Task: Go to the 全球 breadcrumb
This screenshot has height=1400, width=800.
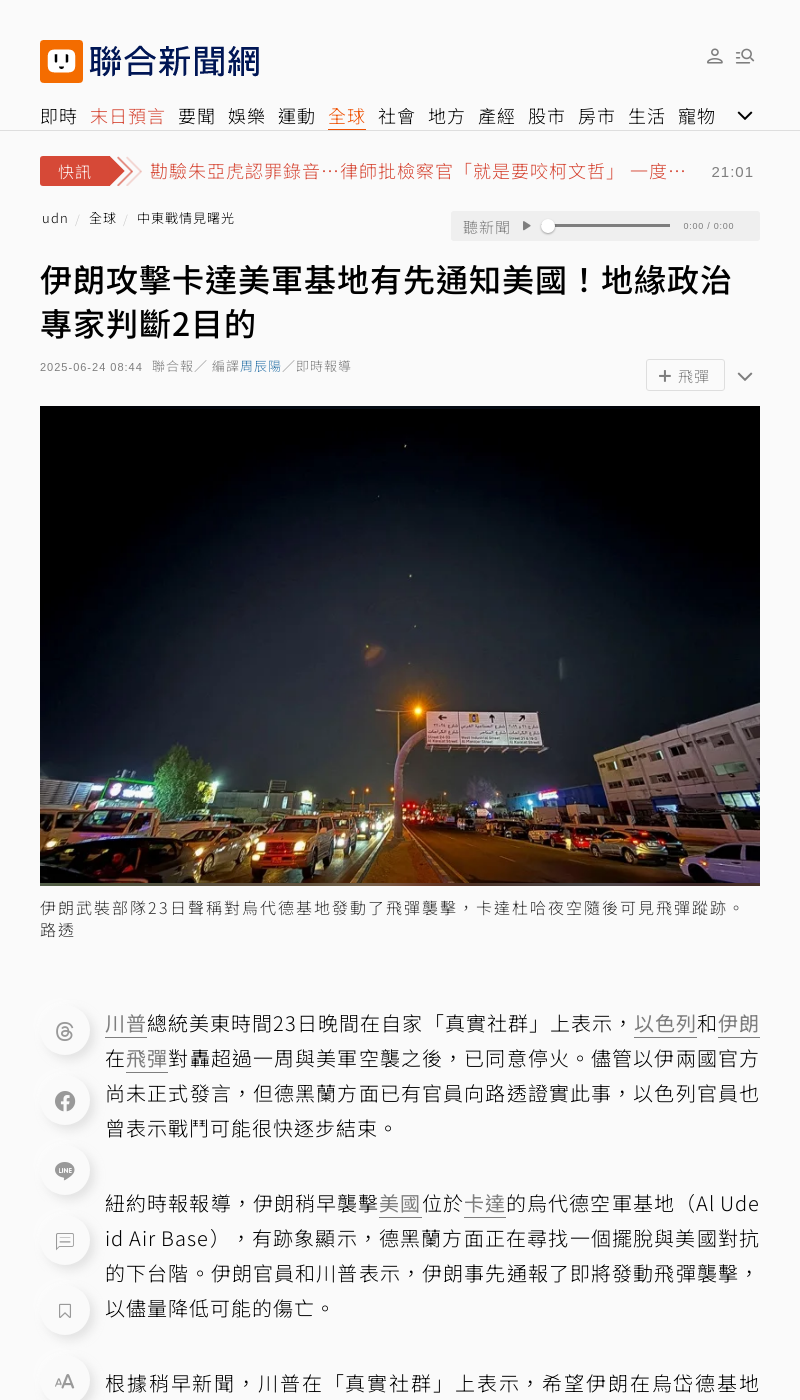Action: tap(103, 218)
